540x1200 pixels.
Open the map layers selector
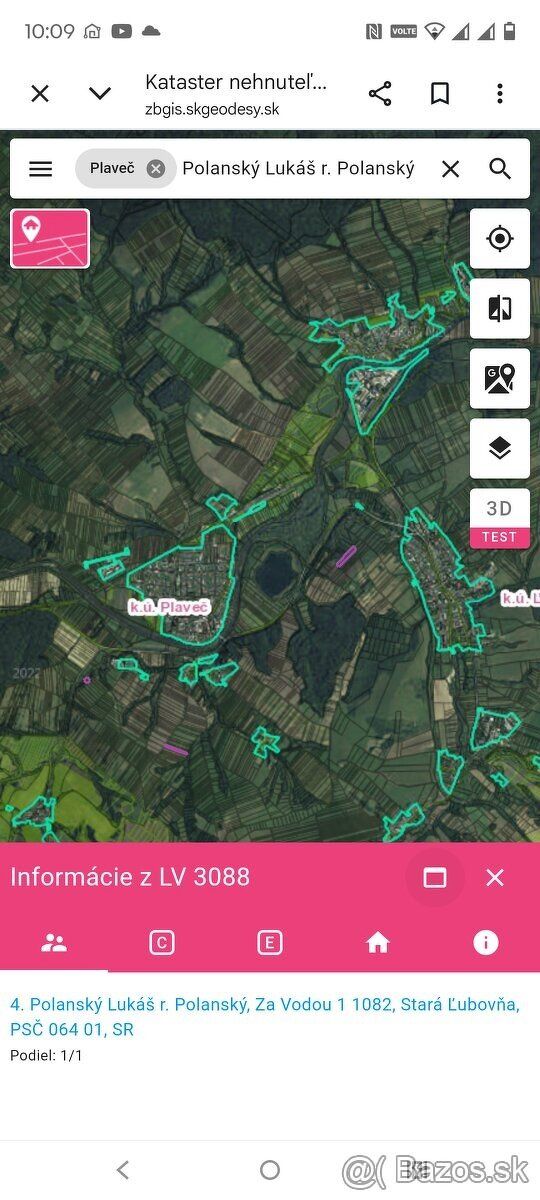(x=500, y=448)
